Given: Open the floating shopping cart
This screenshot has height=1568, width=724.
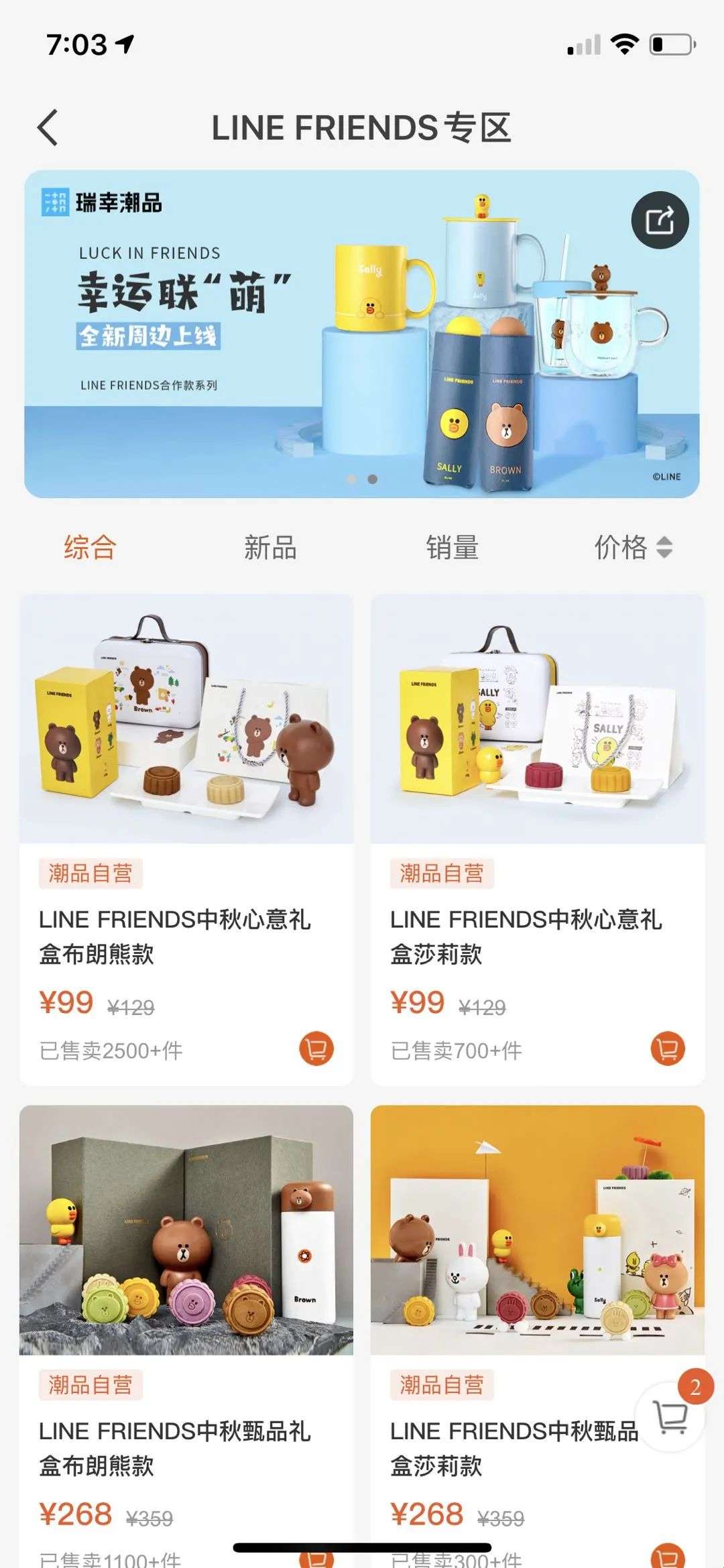Looking at the screenshot, I should [670, 1417].
